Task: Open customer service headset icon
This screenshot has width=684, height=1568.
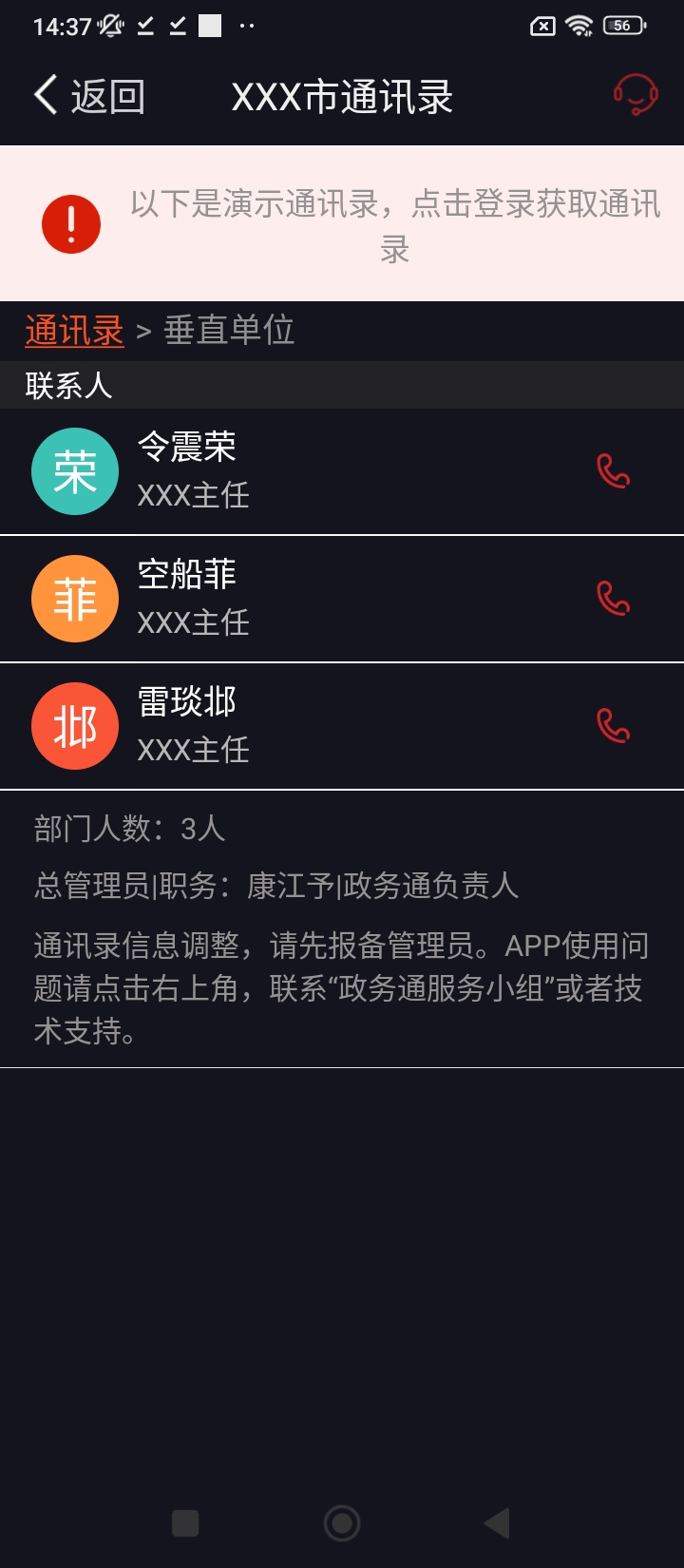Action: pyautogui.click(x=636, y=95)
